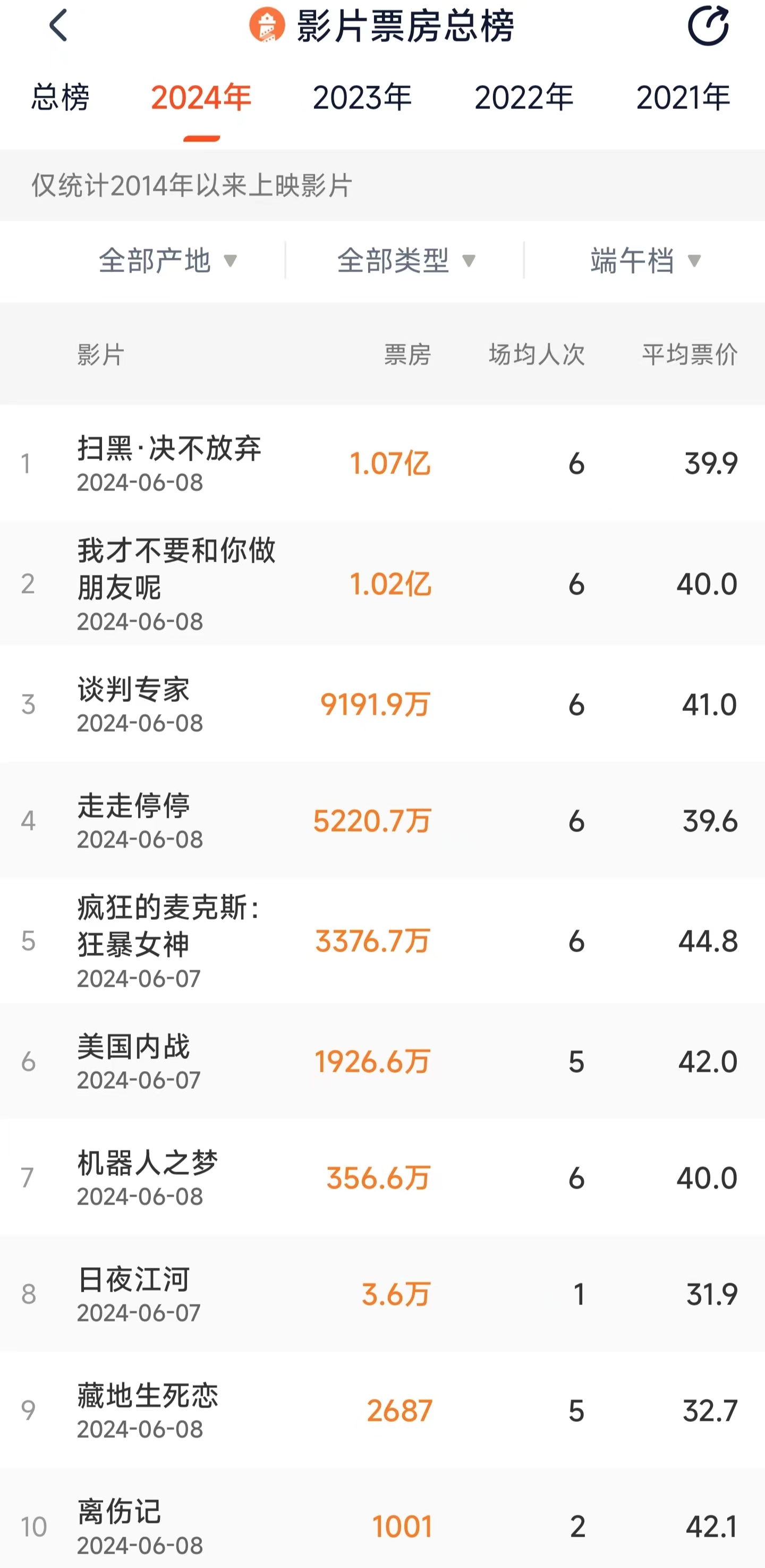View the 日夜江河 entry

(x=382, y=1294)
